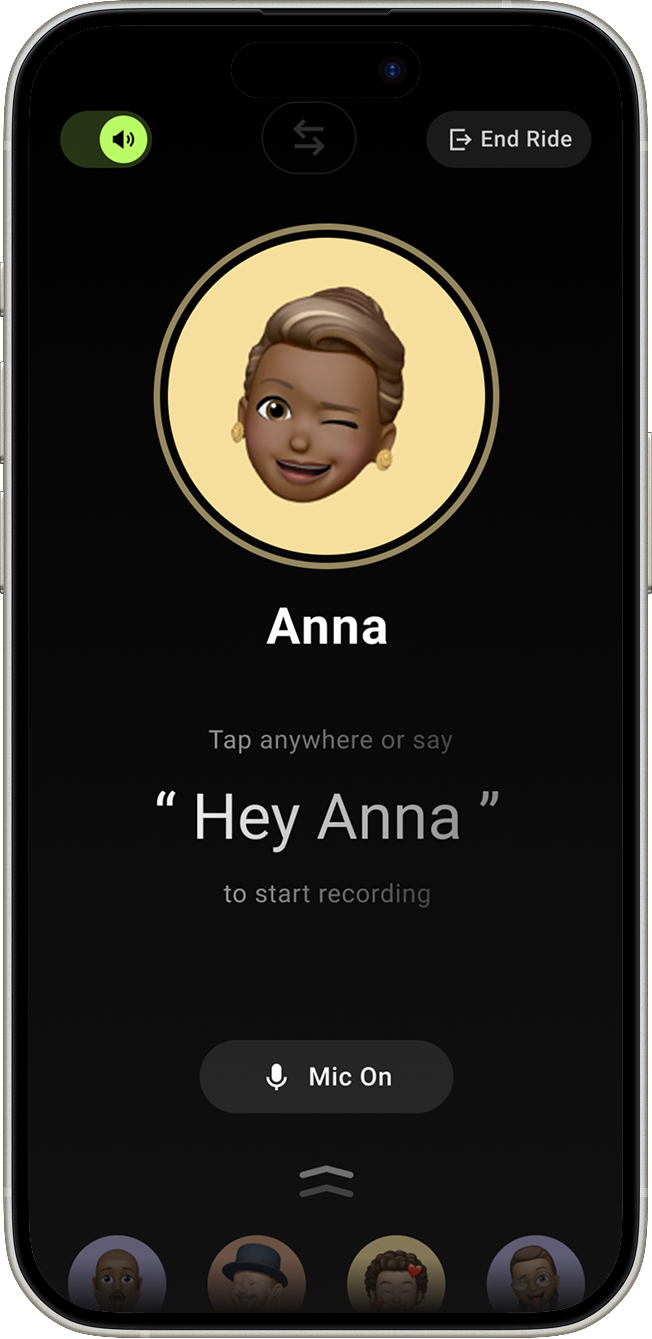Image resolution: width=652 pixels, height=1339 pixels.
Task: Tap the swap arrows button
Action: click(309, 138)
